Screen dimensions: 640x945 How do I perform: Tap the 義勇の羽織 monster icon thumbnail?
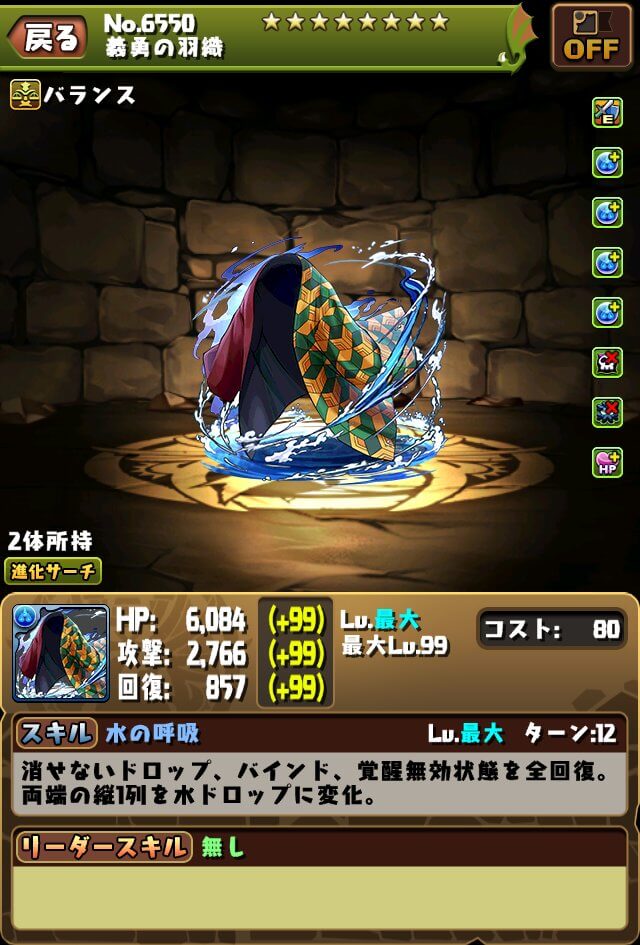click(61, 653)
